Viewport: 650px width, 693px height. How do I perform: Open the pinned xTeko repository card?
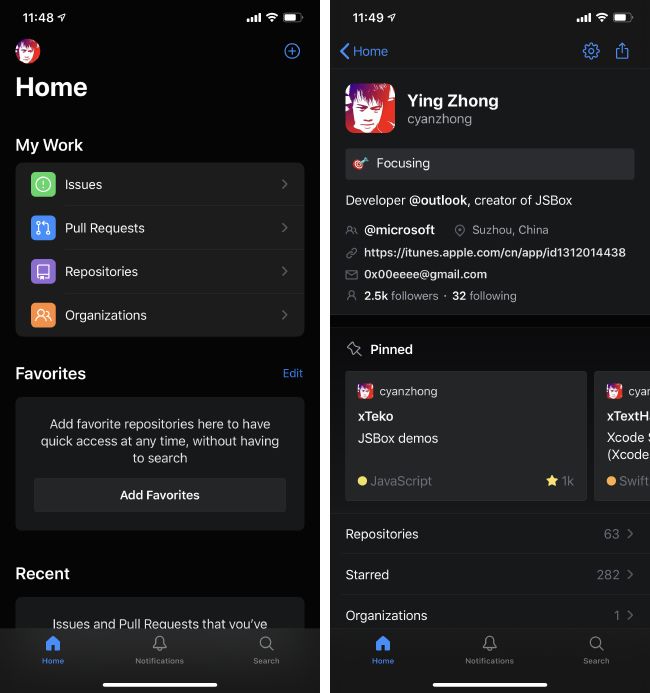coord(466,436)
